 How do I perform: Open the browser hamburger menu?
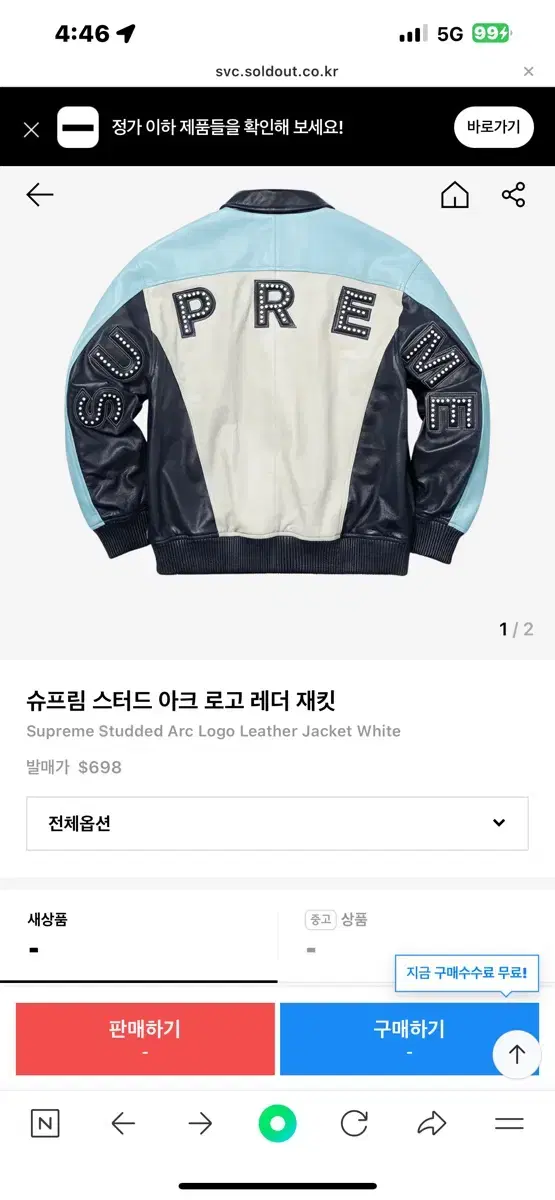point(509,1124)
